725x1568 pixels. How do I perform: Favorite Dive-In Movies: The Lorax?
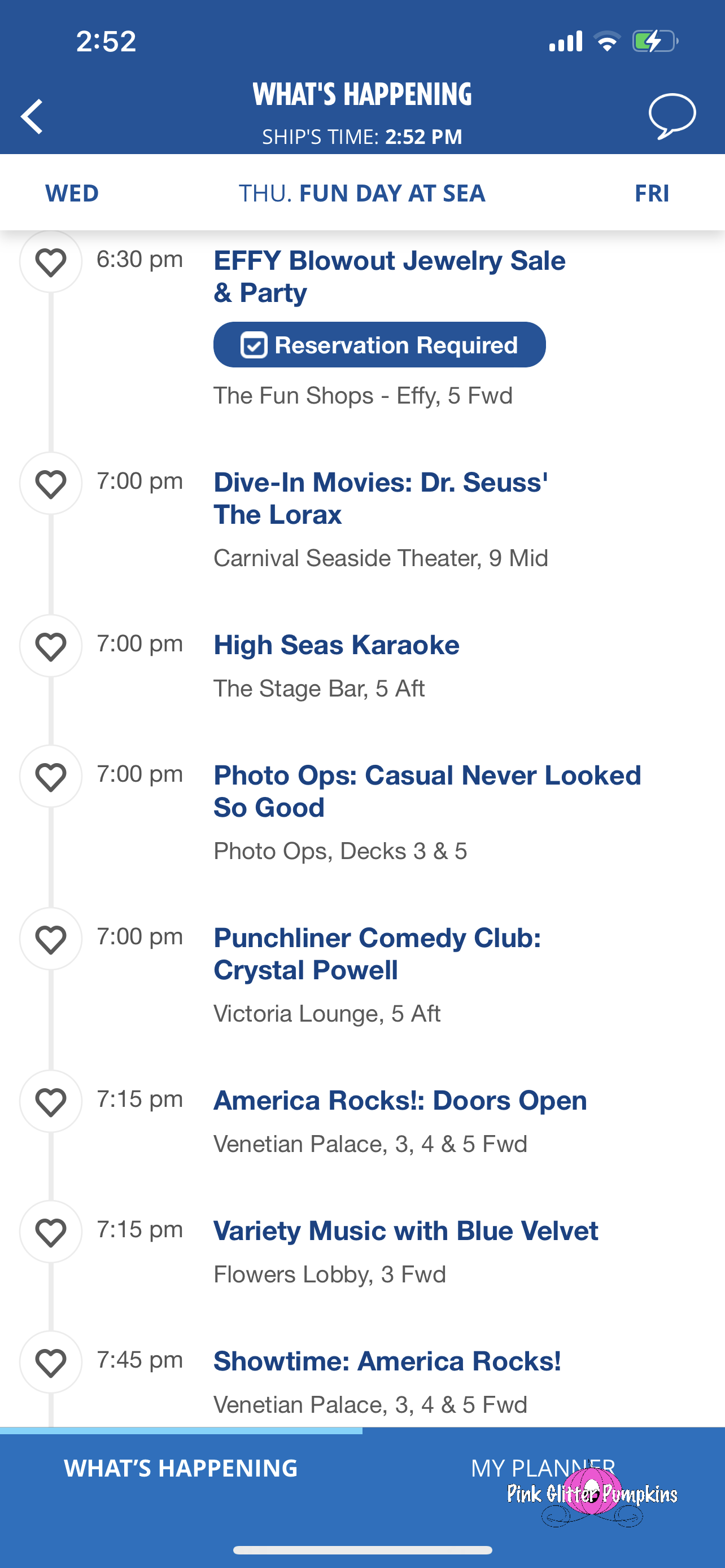(50, 483)
